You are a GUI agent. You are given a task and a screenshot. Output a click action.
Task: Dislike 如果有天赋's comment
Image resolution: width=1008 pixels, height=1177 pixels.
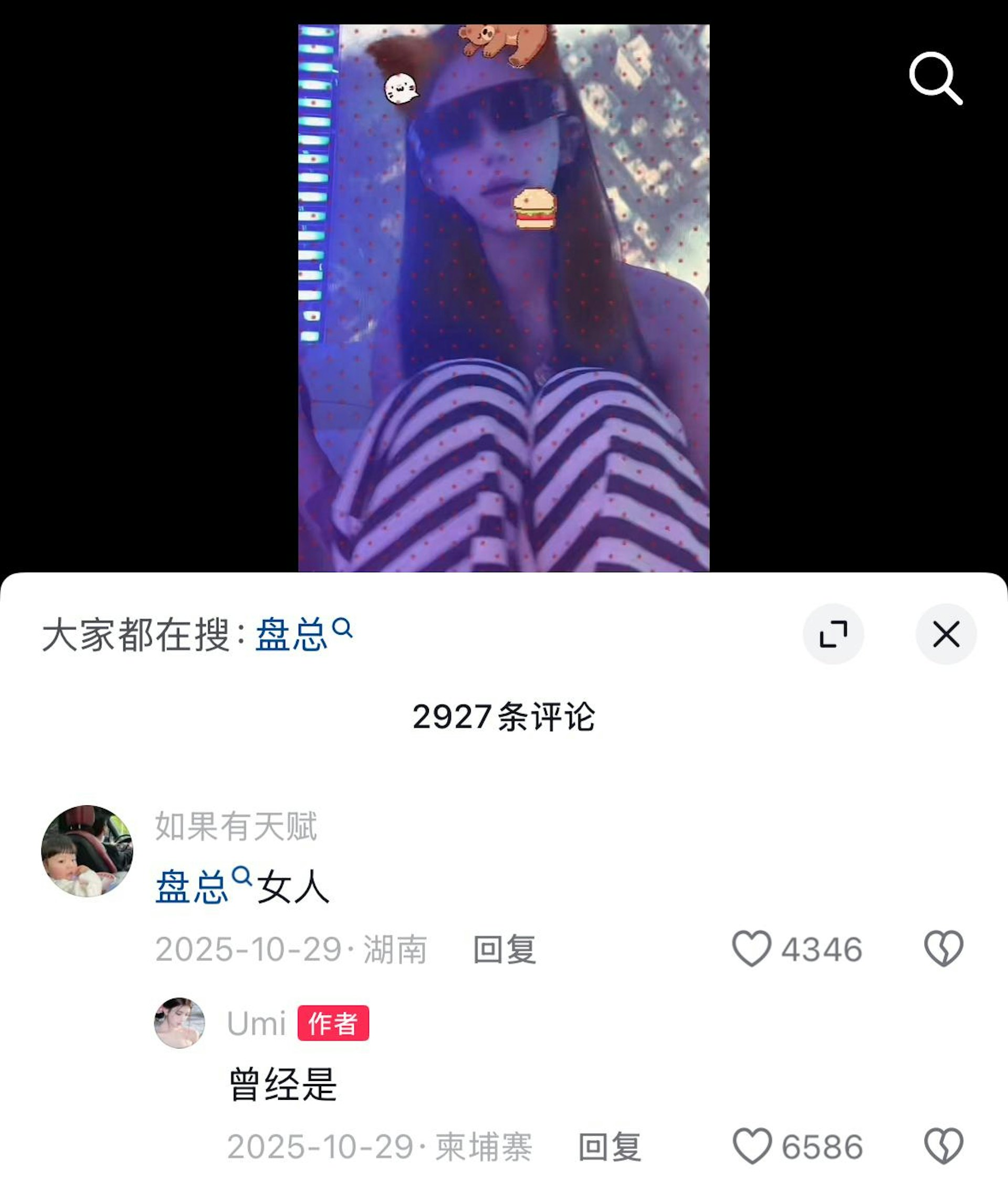pyautogui.click(x=943, y=948)
